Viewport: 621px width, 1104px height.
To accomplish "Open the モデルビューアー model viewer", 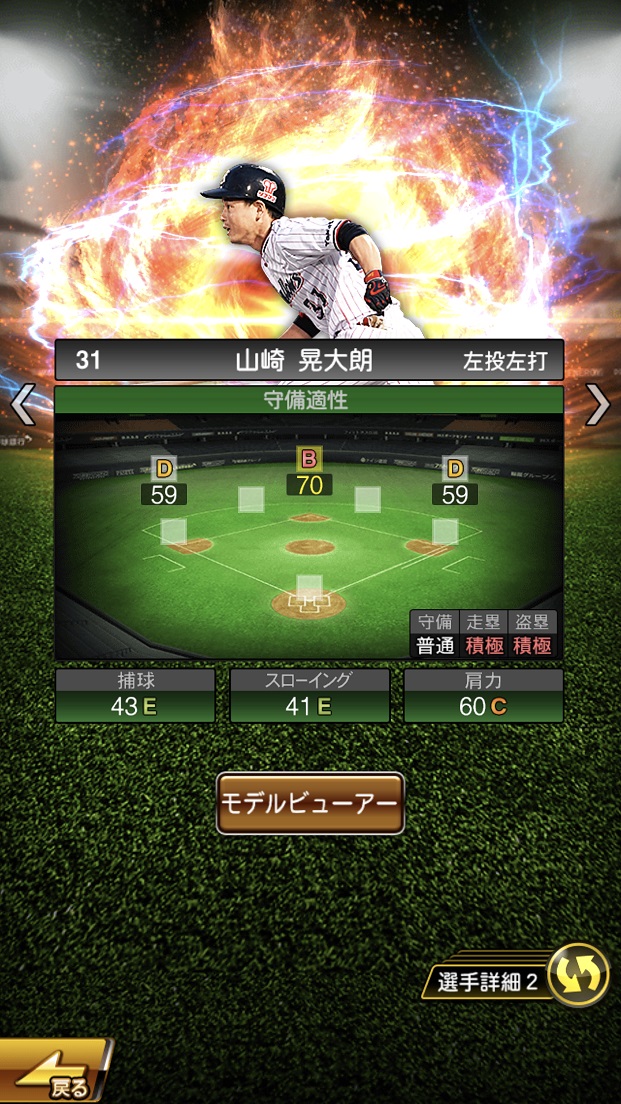I will point(310,803).
